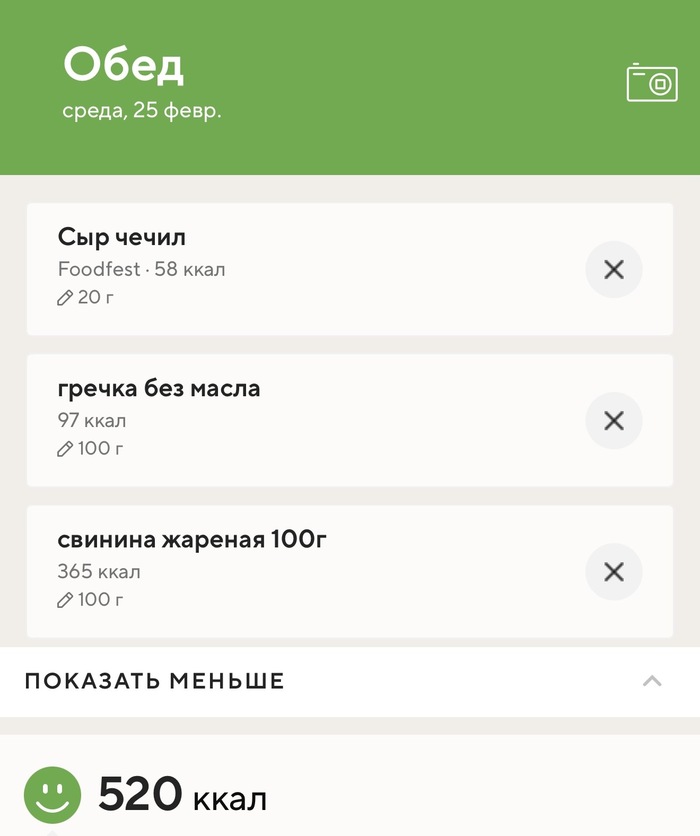Open the гречка без масла card

(300, 419)
